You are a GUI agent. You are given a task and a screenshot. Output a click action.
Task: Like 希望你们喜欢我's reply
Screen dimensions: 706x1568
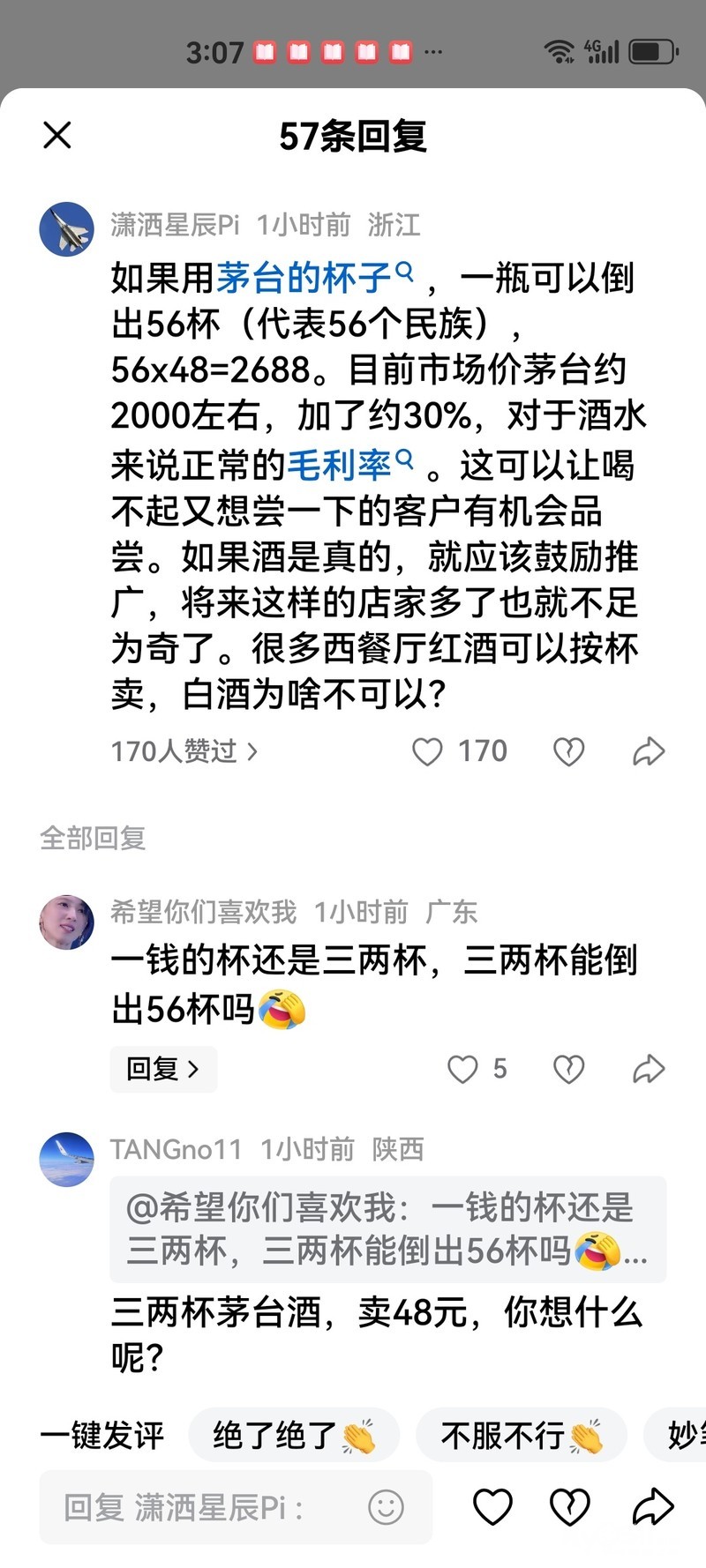click(462, 1069)
